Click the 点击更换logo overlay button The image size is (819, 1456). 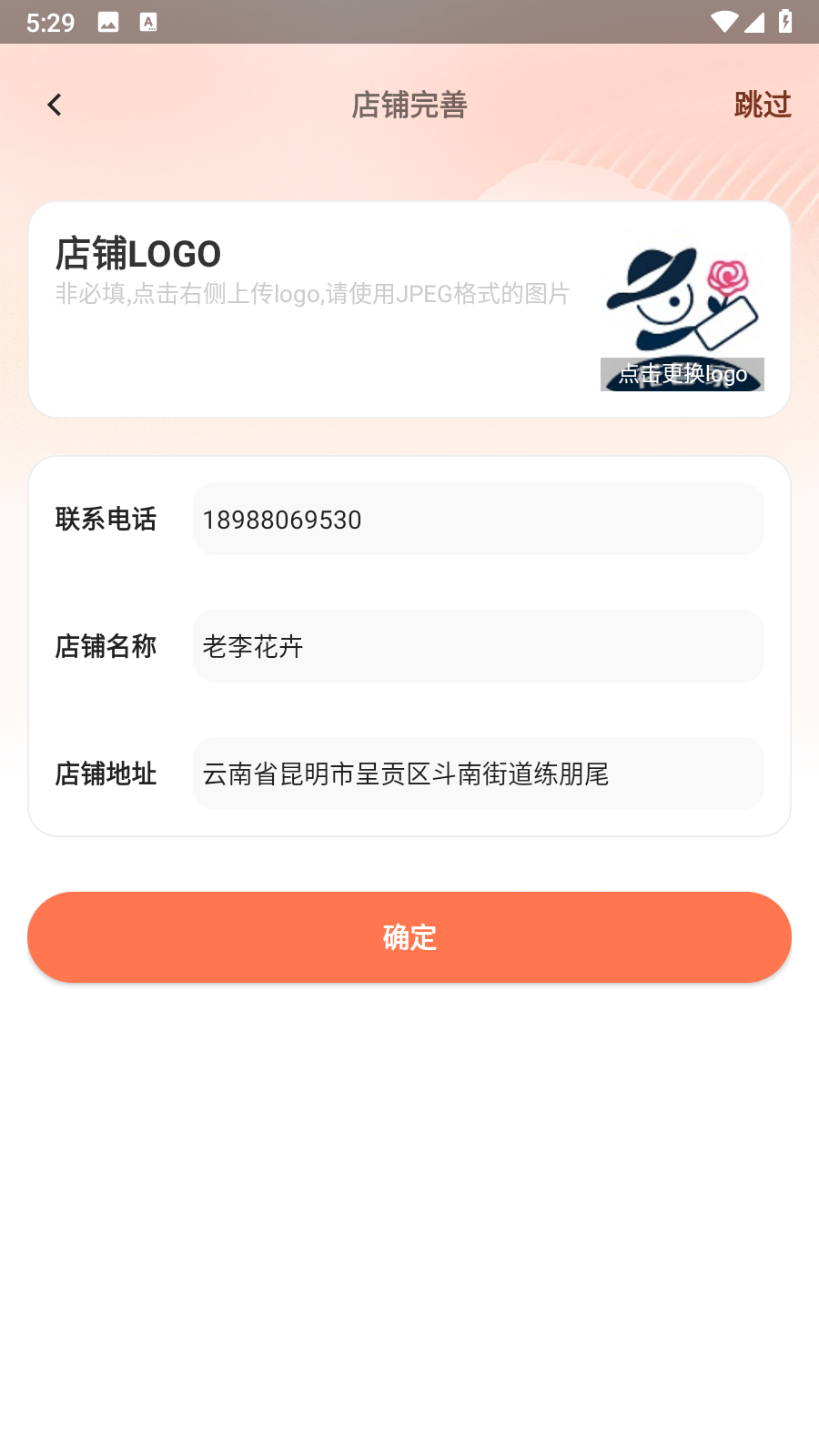click(682, 373)
